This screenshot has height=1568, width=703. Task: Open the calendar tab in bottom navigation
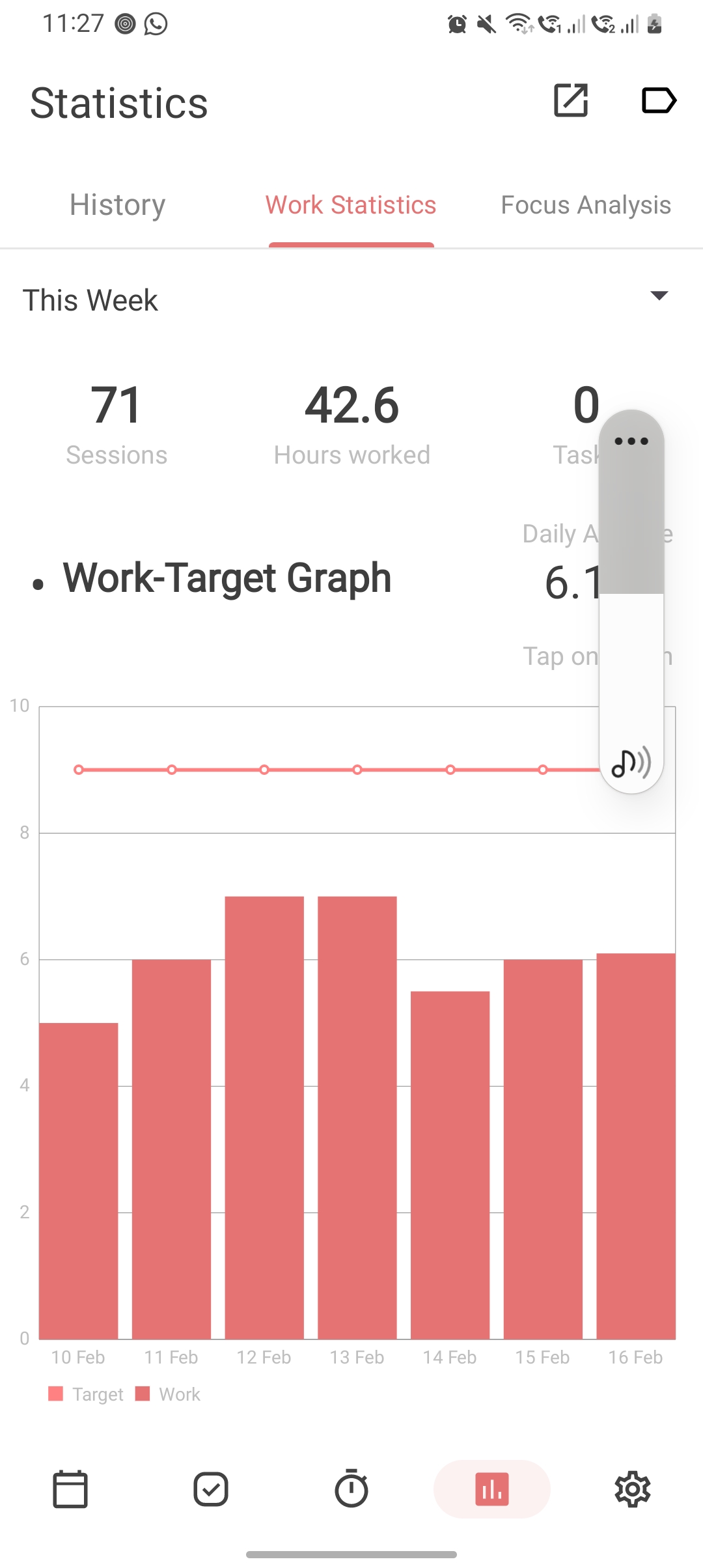pyautogui.click(x=70, y=1489)
